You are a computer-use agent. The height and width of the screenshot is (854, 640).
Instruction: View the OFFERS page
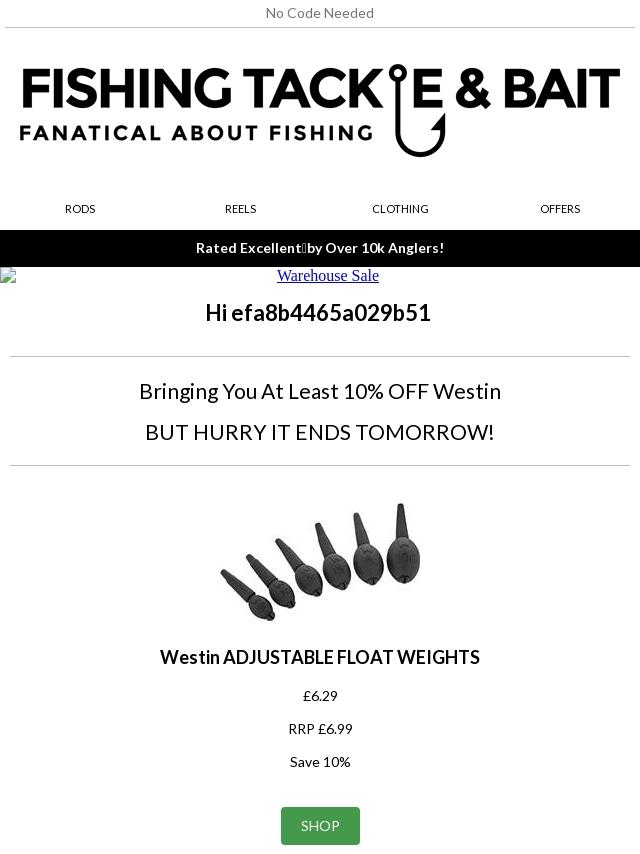click(560, 209)
